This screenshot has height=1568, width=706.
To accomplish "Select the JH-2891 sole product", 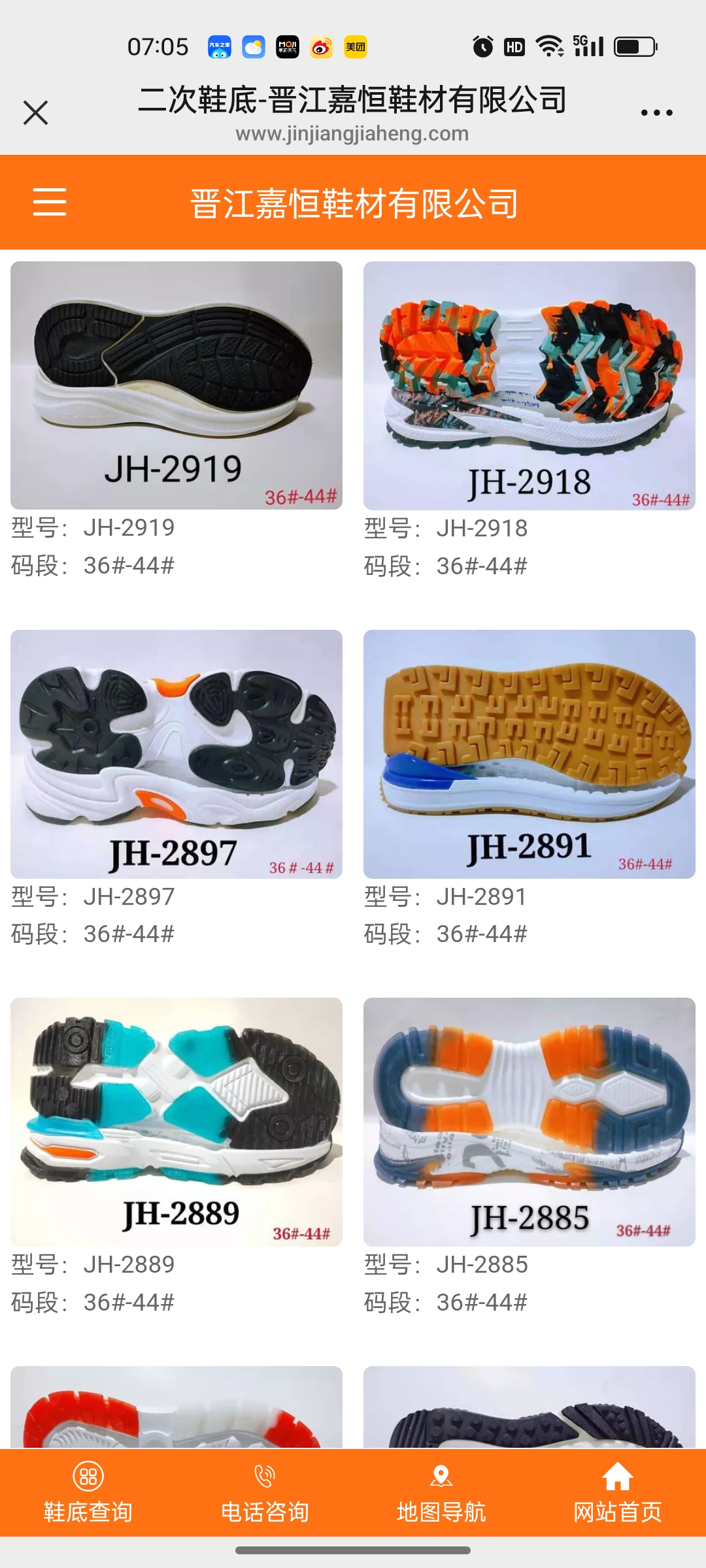I will (529, 754).
